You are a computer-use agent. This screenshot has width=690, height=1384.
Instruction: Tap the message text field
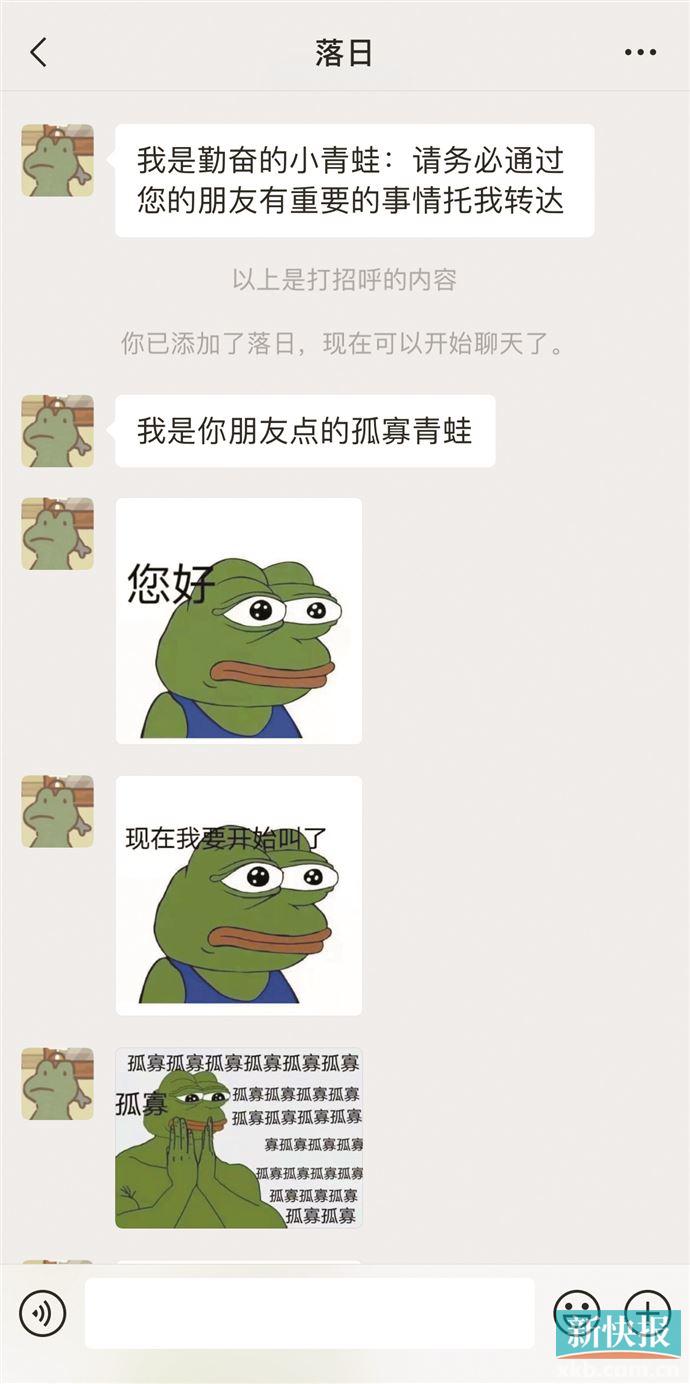tap(309, 1313)
